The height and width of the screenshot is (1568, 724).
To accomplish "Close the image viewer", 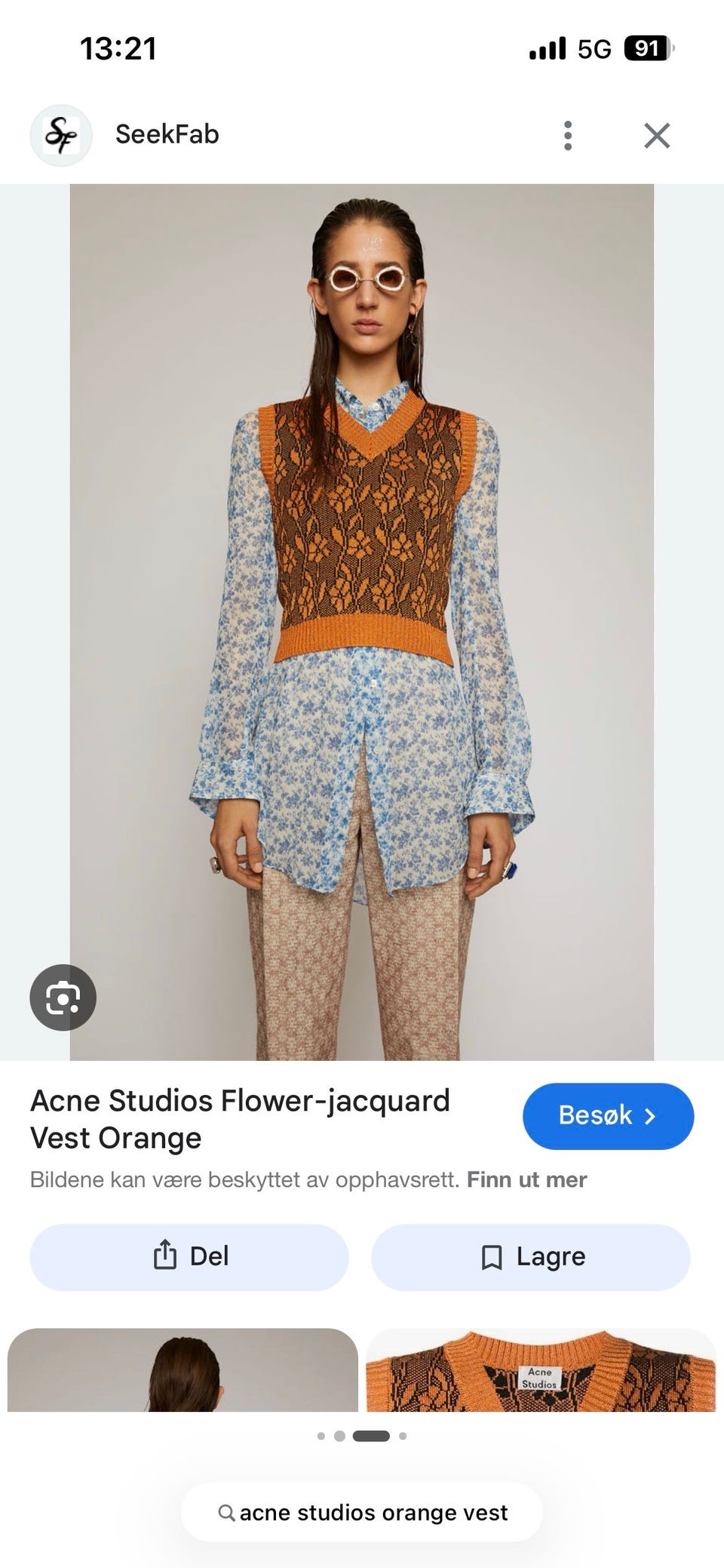I will click(657, 136).
